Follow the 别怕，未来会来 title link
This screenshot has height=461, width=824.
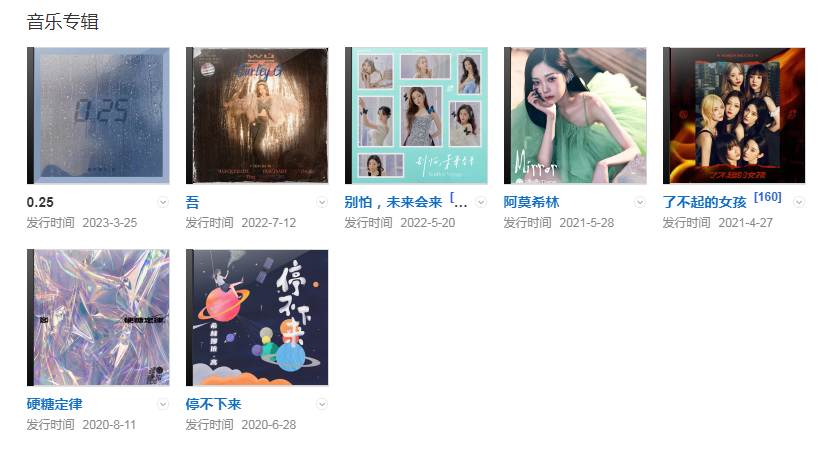click(x=393, y=202)
